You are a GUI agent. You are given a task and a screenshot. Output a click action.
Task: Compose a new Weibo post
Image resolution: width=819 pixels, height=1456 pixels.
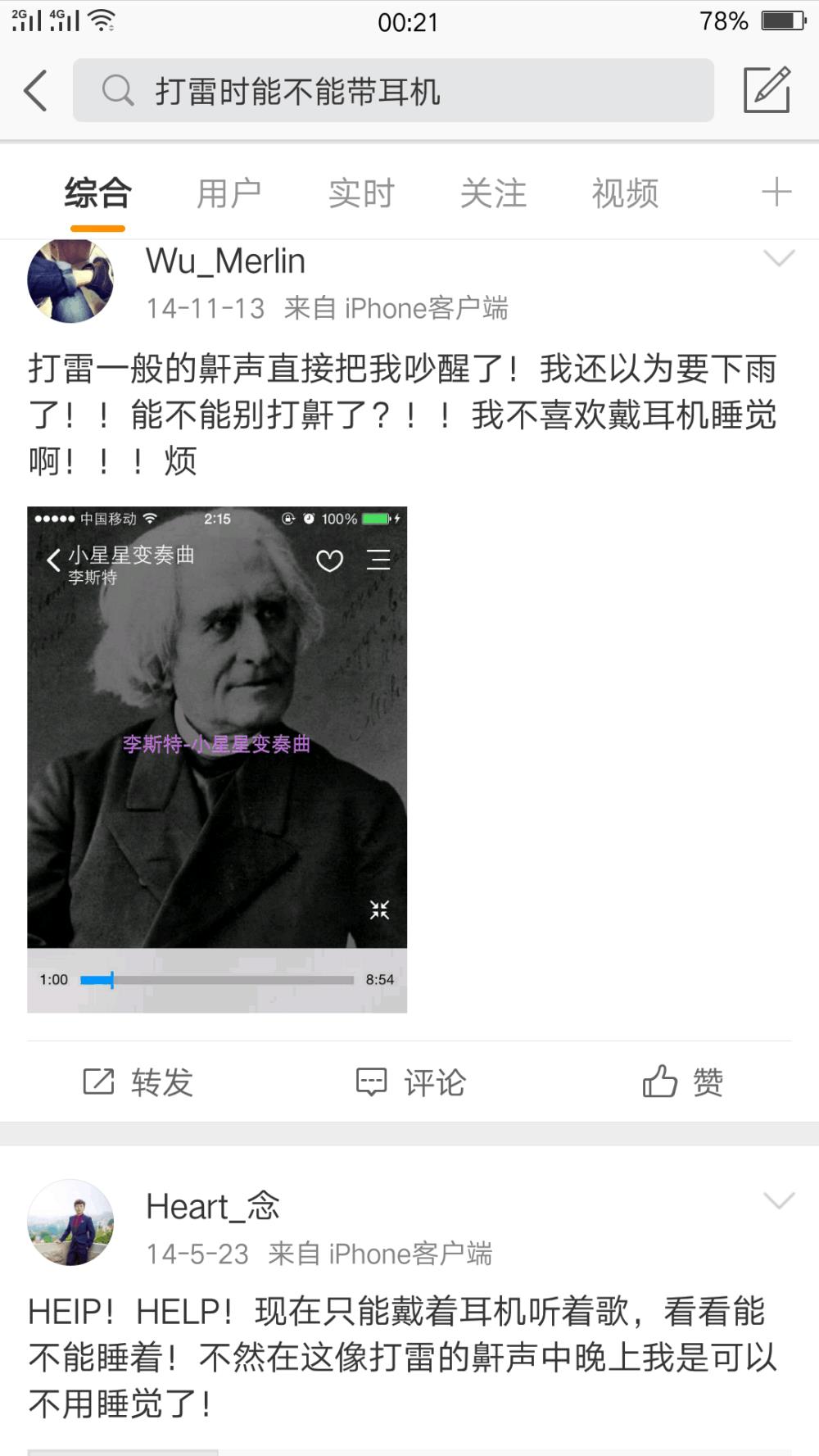point(767,90)
